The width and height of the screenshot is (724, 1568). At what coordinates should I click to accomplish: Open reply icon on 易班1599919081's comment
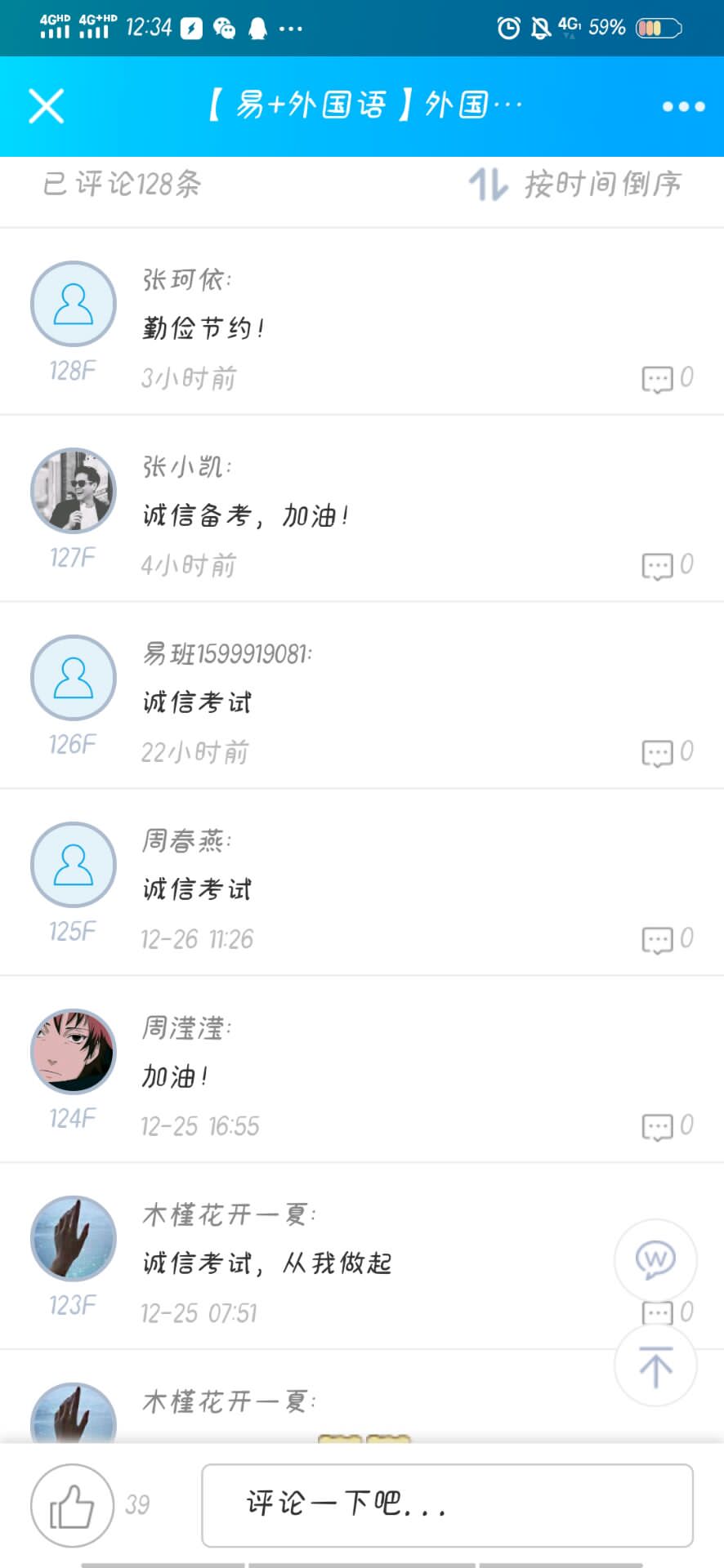click(x=658, y=753)
